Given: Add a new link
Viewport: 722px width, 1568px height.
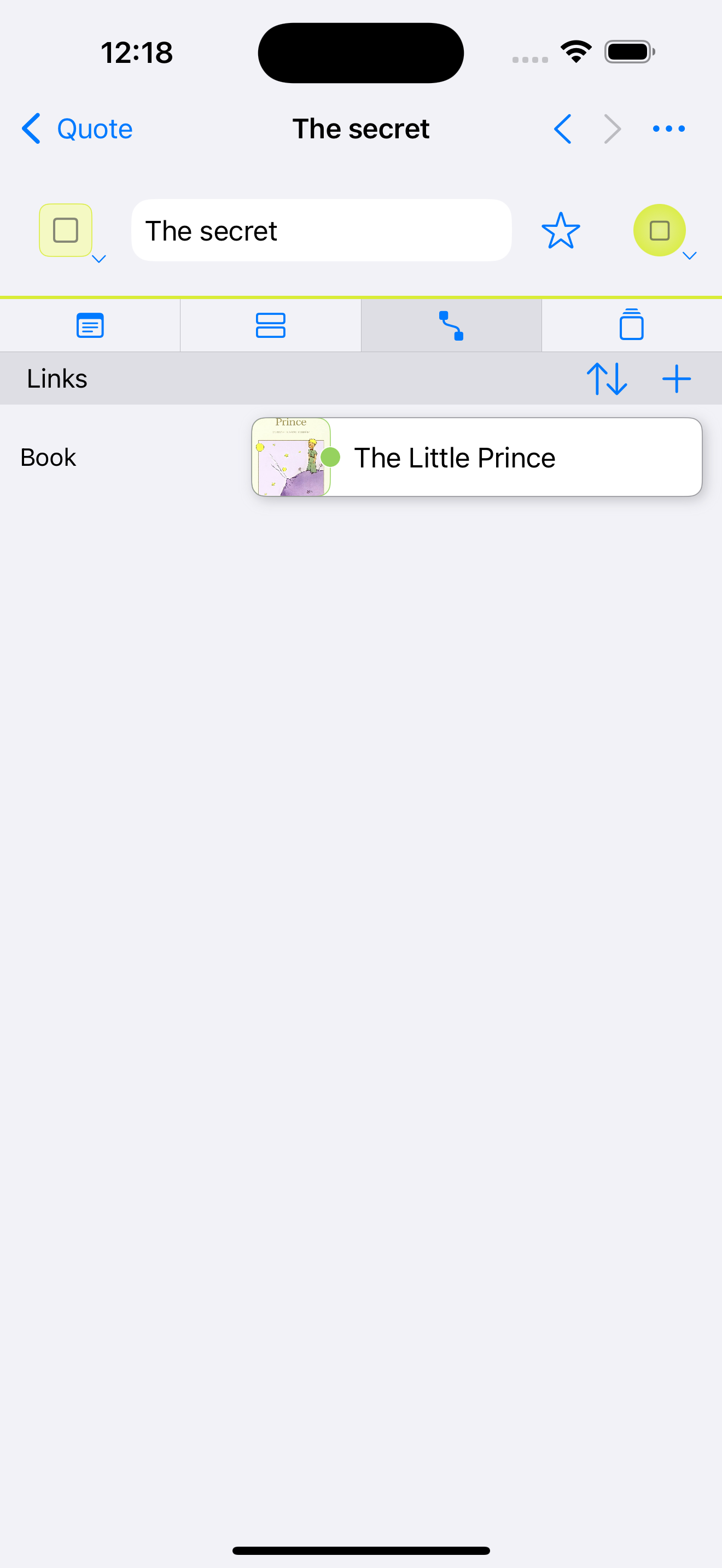Looking at the screenshot, I should point(676,379).
